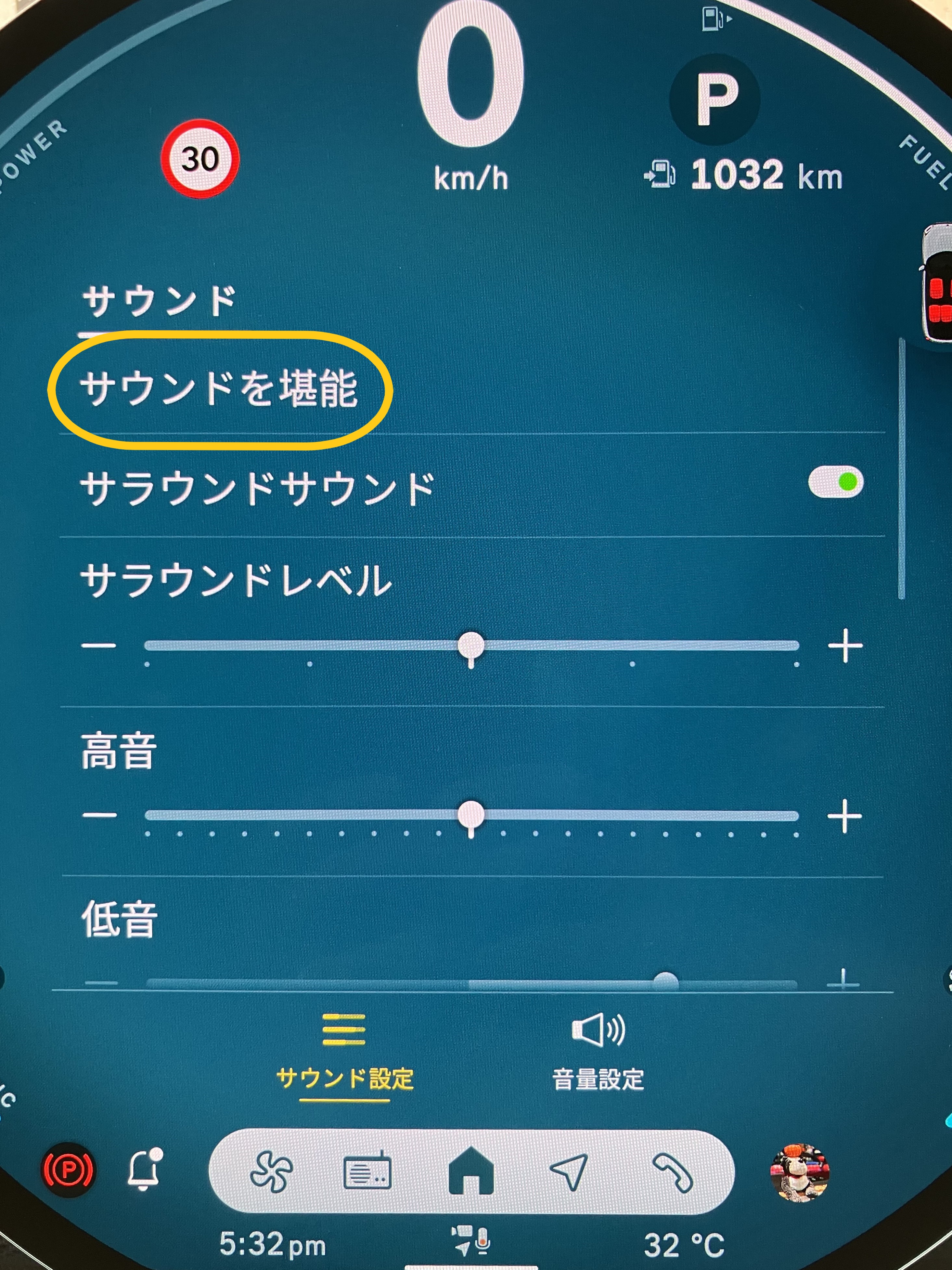Open the user profile picture

[x=800, y=1172]
